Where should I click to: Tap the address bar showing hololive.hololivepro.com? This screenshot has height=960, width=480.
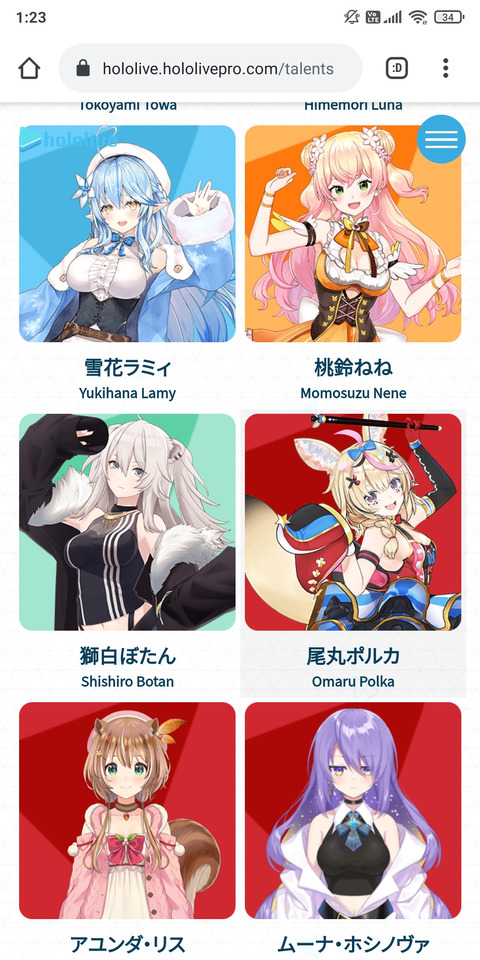click(210, 68)
